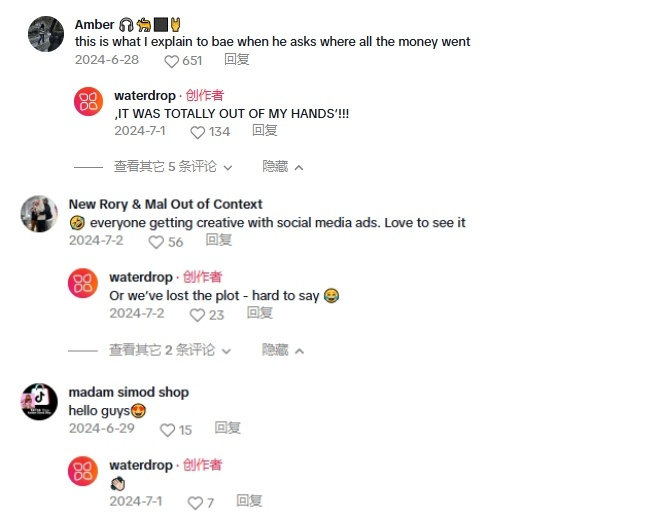Screen dimensions: 663x520
Task: Reply to waterdrop's 'OUT OF MY HANDS' comment
Action: tap(264, 131)
